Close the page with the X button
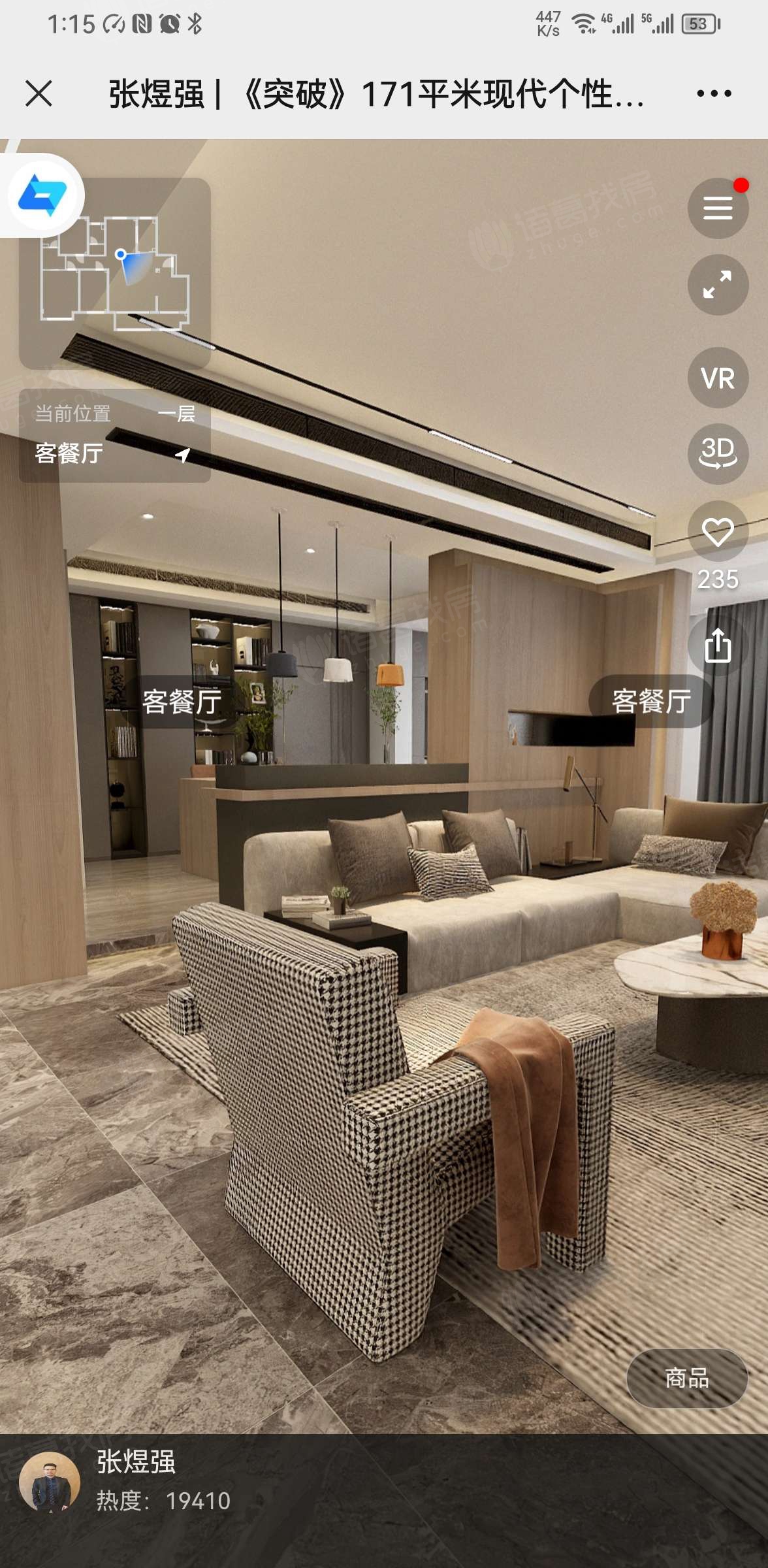768x1568 pixels. [39, 93]
